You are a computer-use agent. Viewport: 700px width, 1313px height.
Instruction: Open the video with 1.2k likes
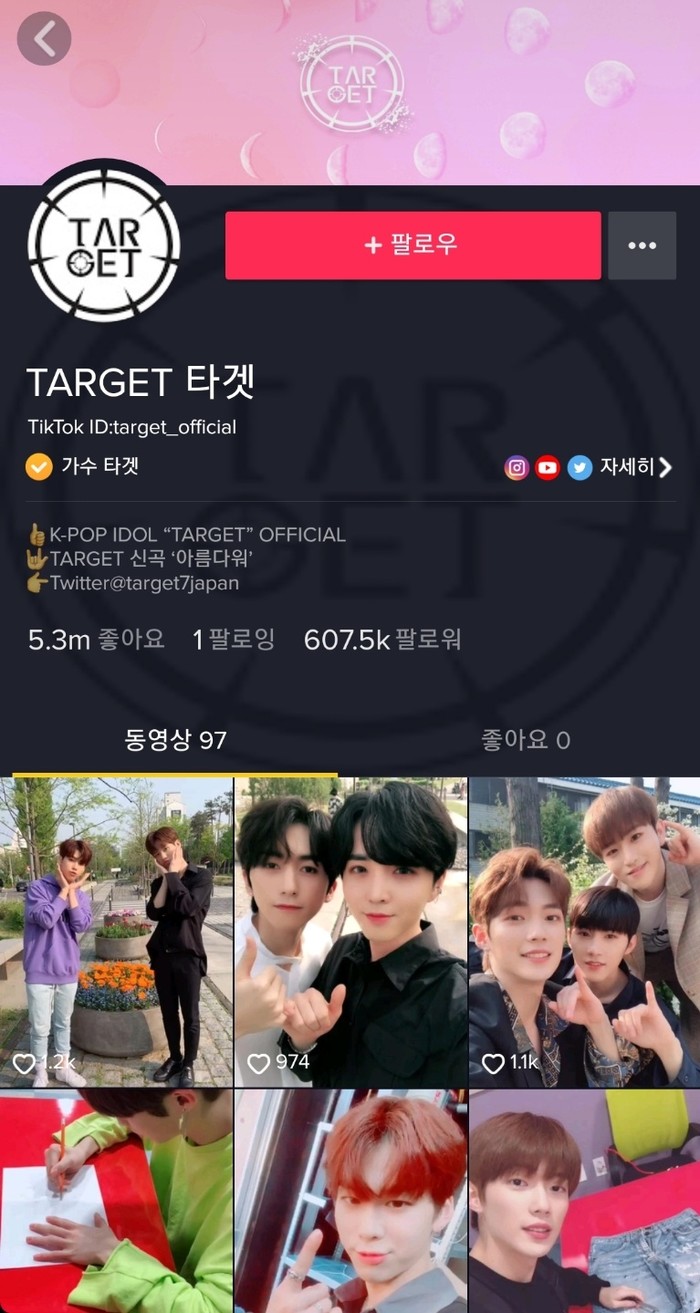[116, 932]
